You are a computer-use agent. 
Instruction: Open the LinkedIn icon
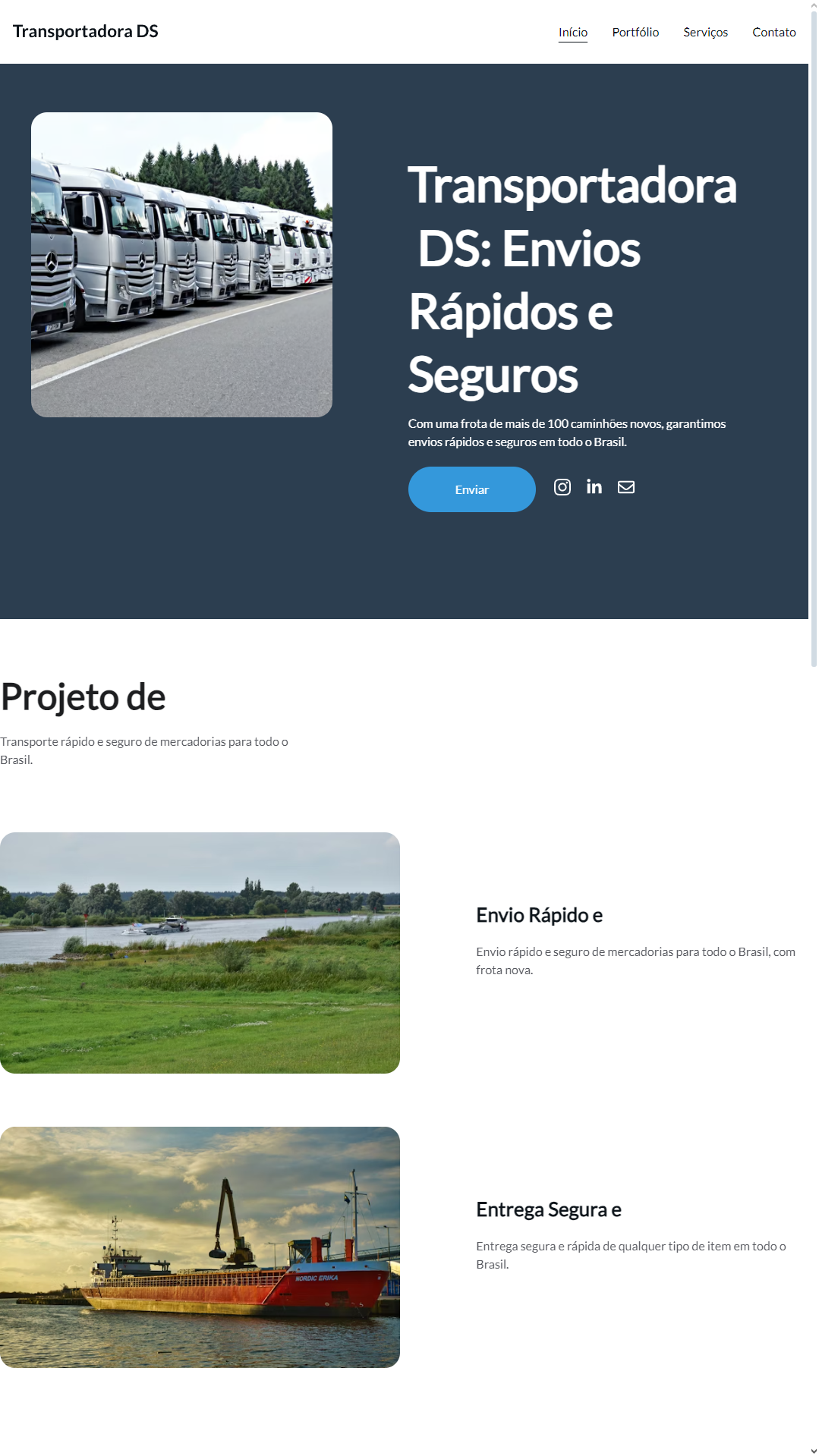tap(594, 487)
